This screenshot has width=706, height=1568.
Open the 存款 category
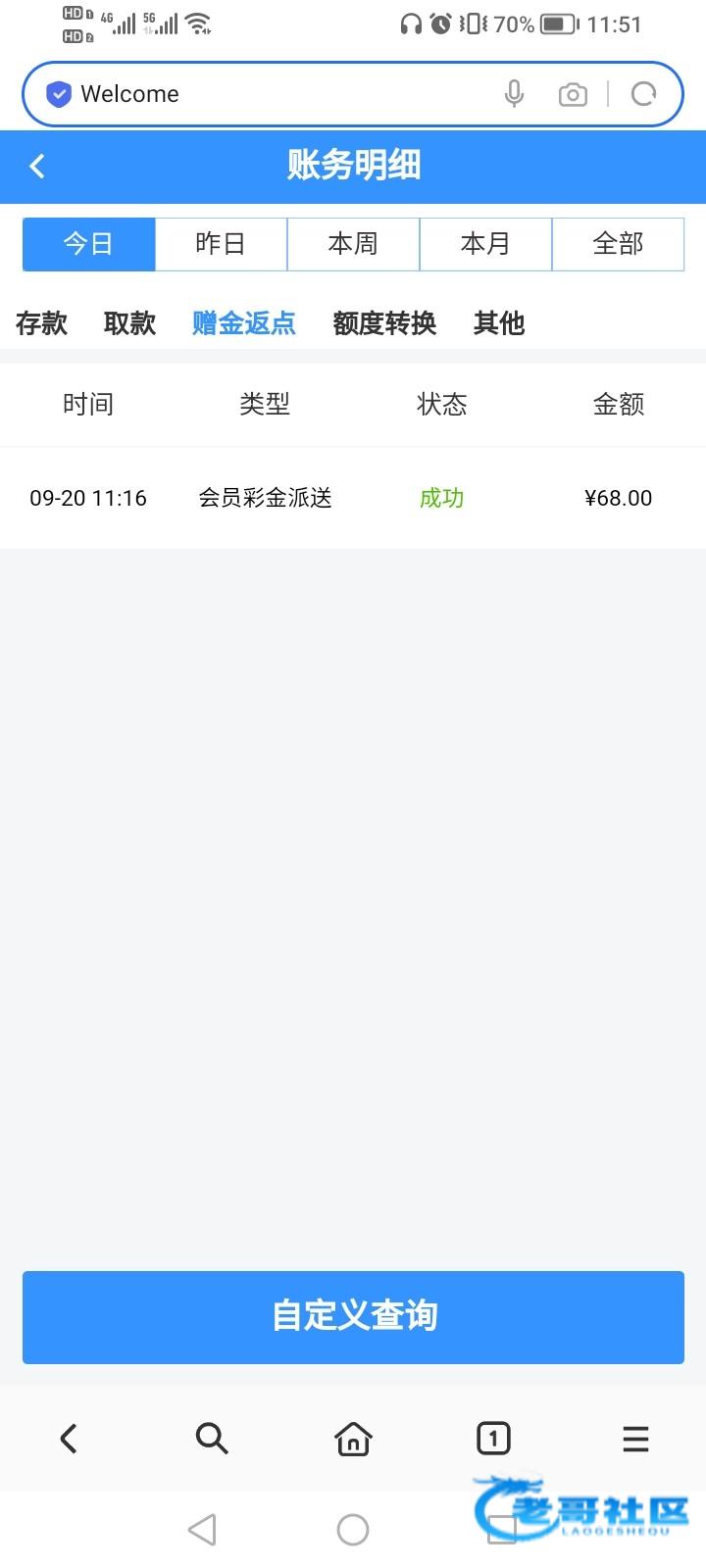[x=41, y=322]
